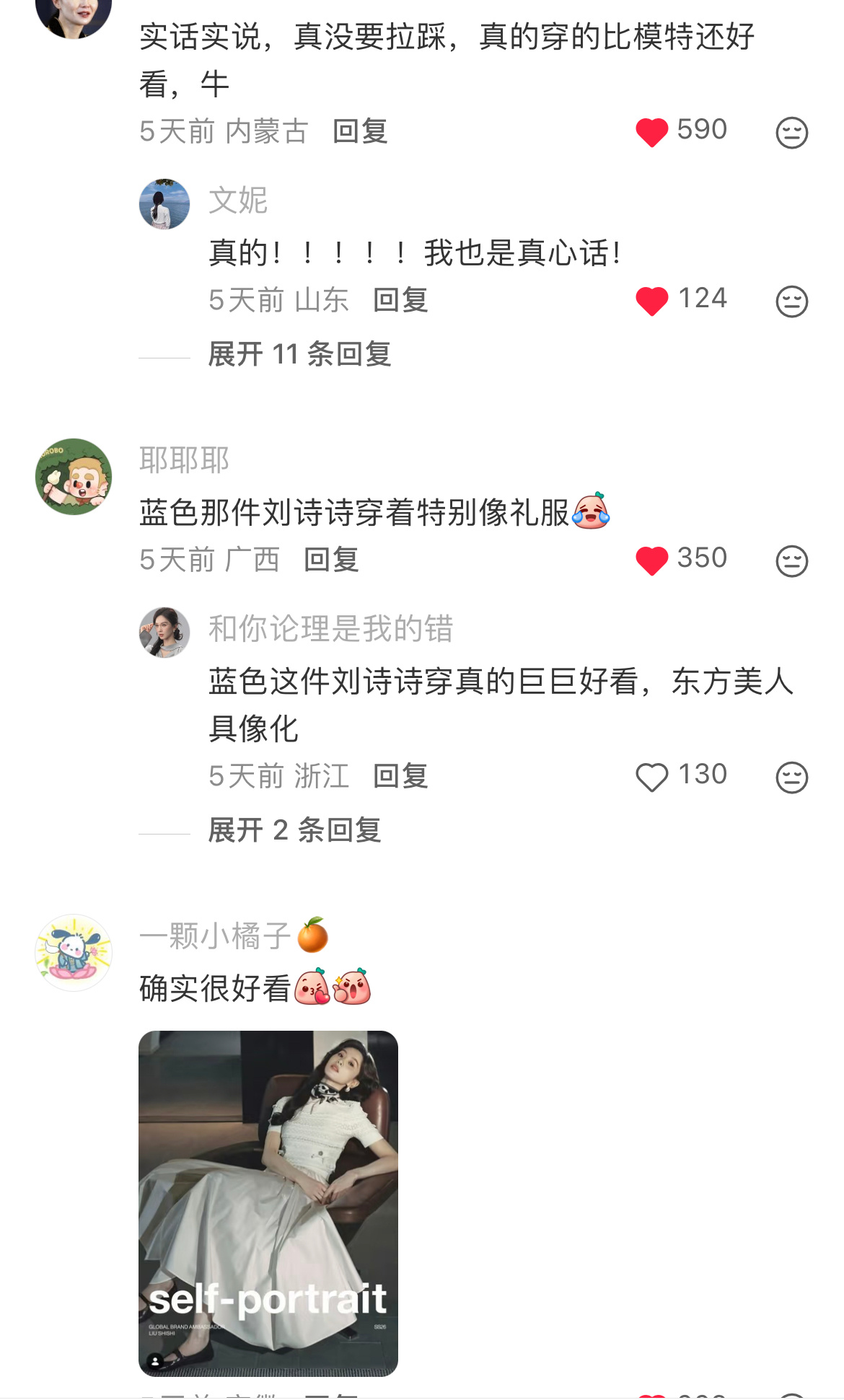Screen dimensions: 844x1400
Task: Like the reply with 130 likes
Action: 653,774
